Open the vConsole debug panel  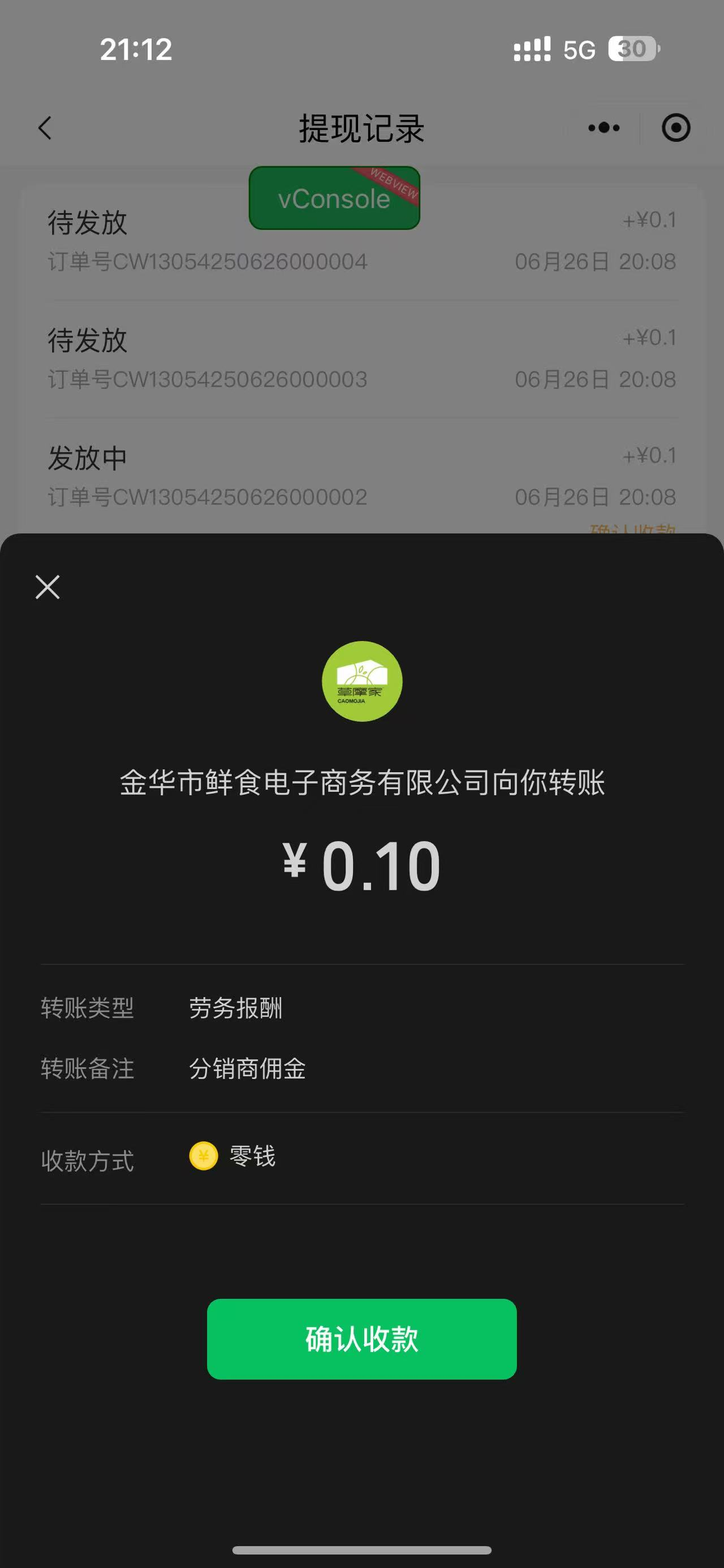[x=334, y=198]
